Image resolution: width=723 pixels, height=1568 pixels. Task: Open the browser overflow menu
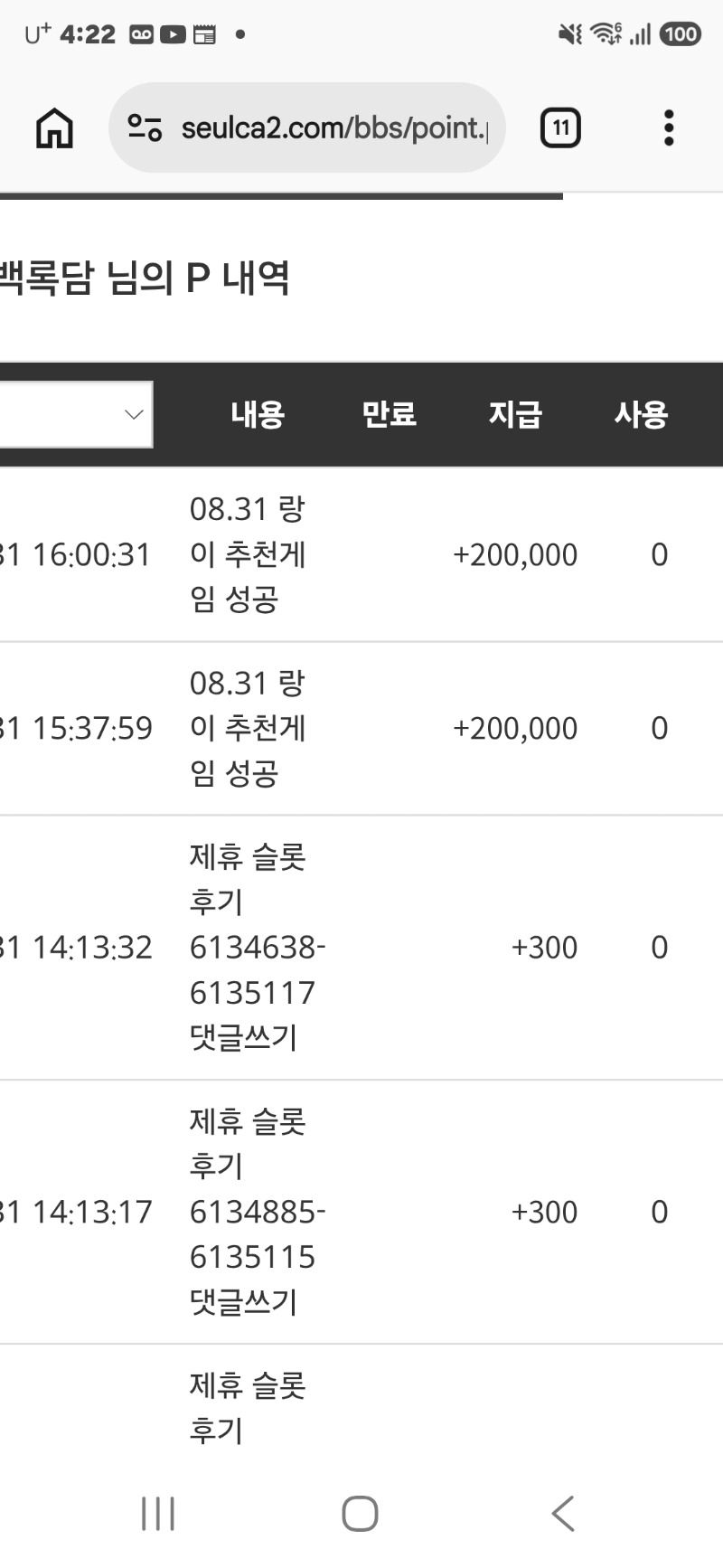[669, 128]
